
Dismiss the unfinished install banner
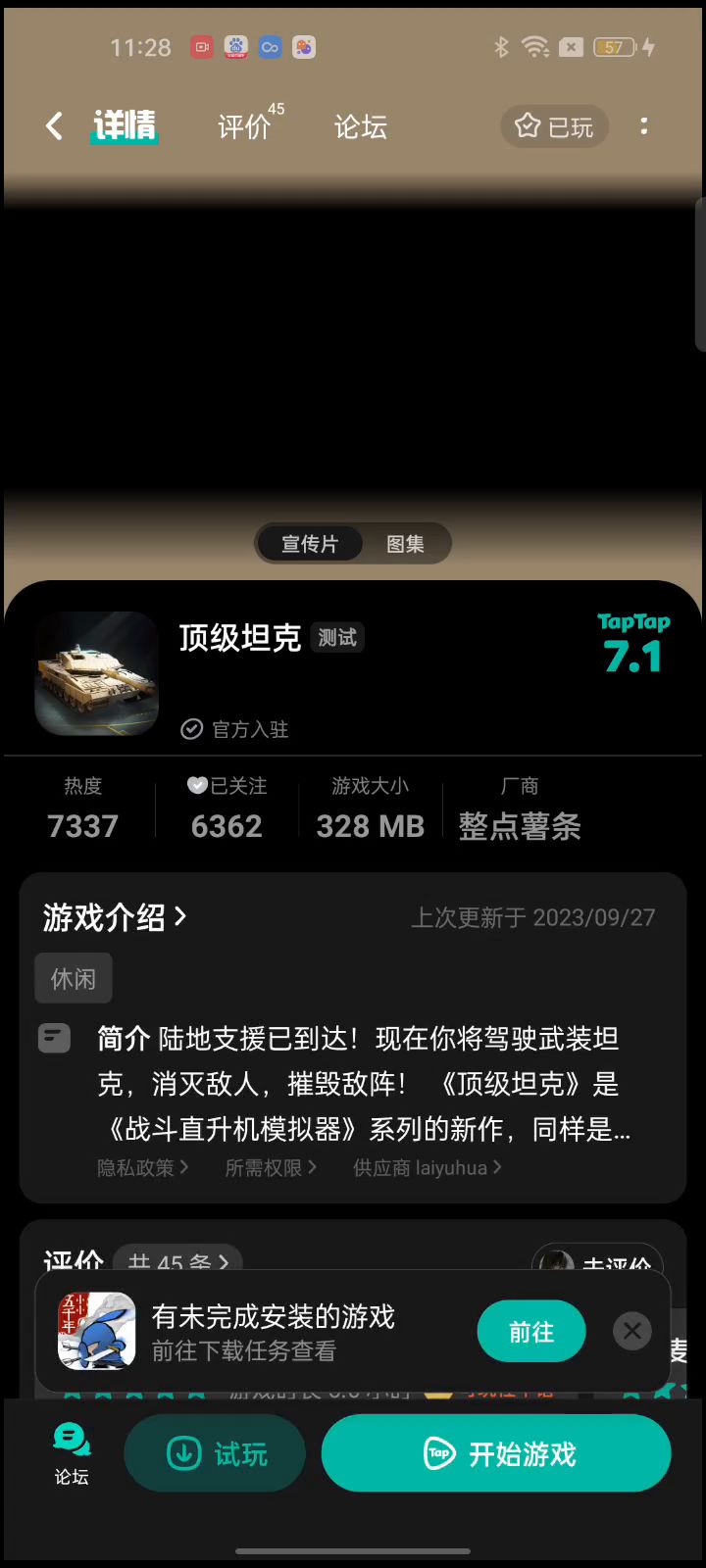click(x=632, y=1331)
